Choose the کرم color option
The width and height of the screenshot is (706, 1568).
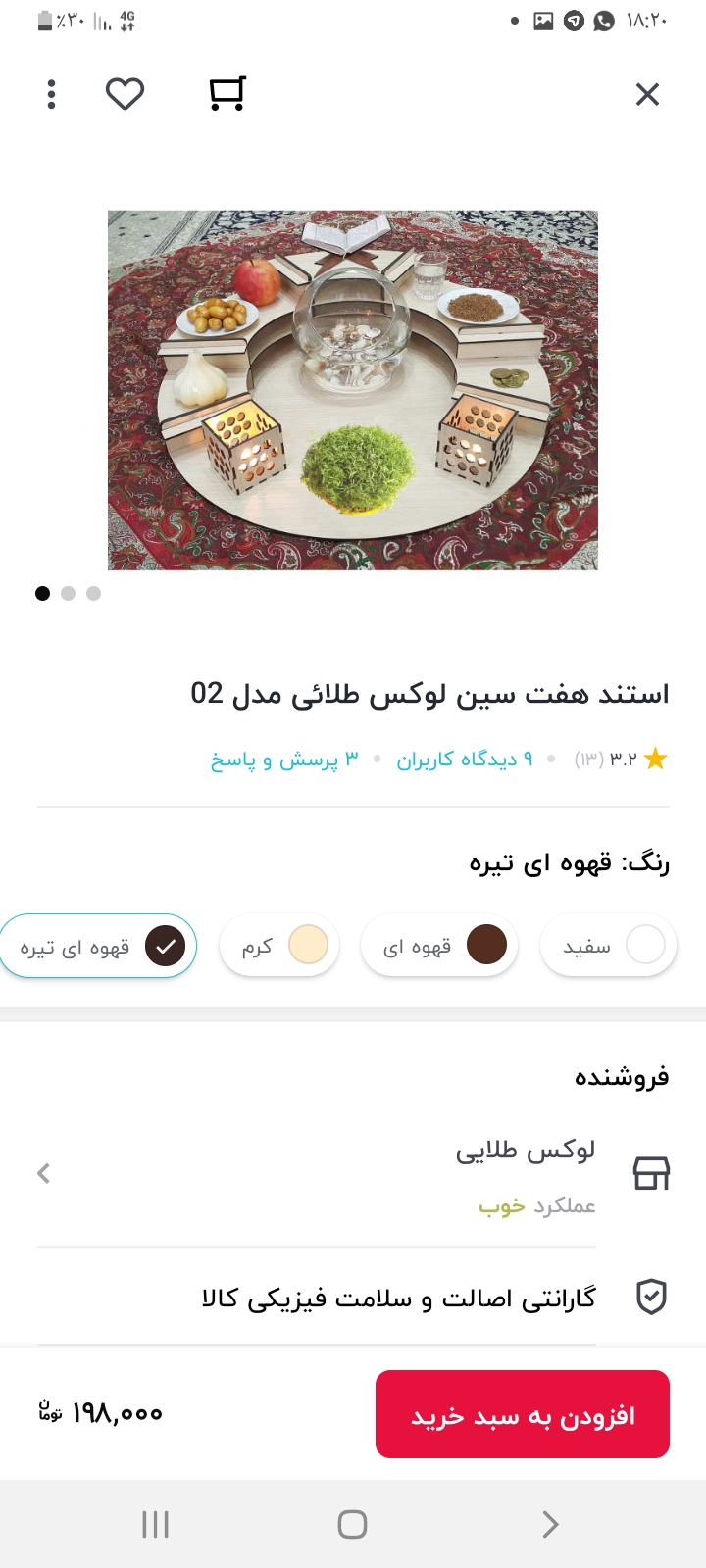coord(279,946)
